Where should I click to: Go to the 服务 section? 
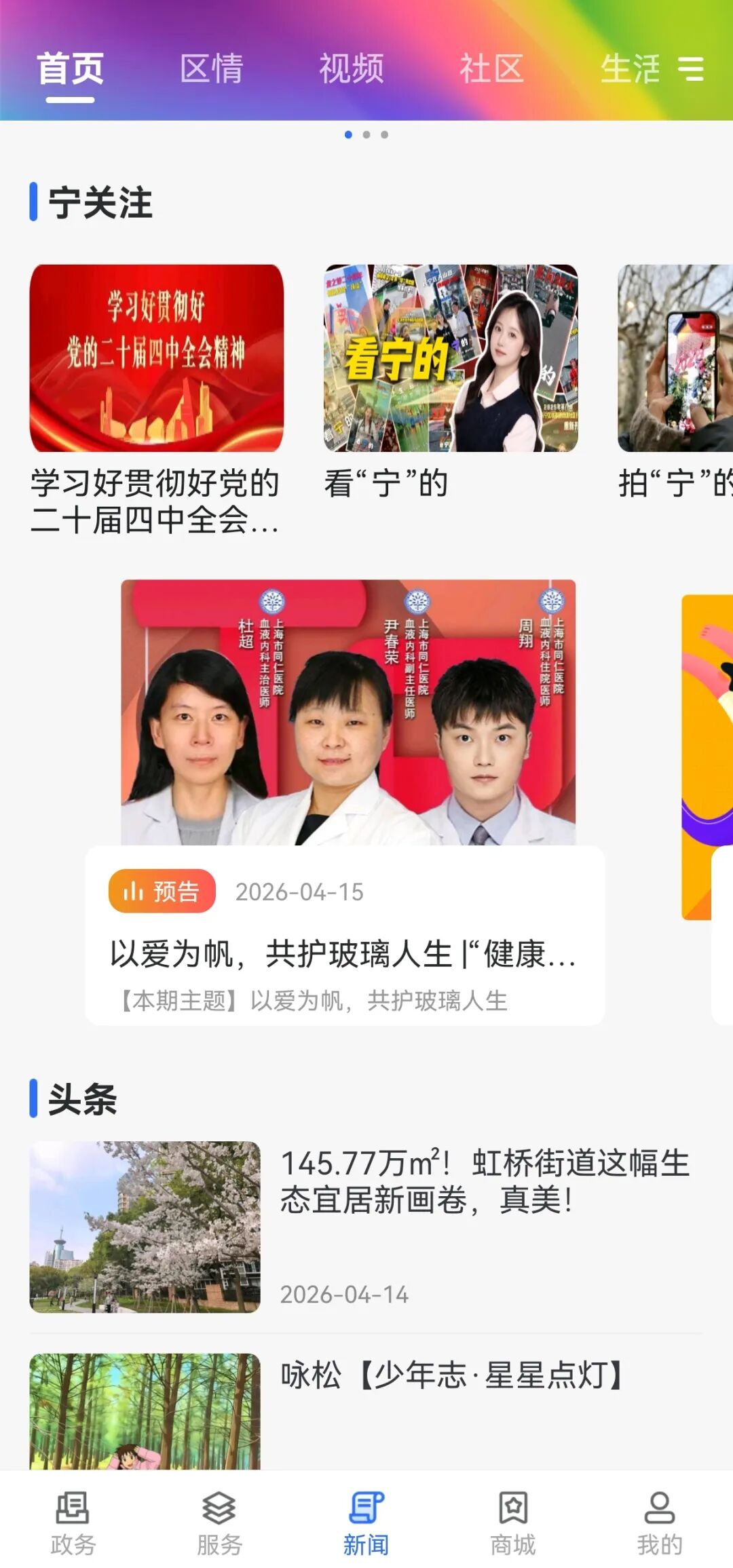tap(219, 1523)
